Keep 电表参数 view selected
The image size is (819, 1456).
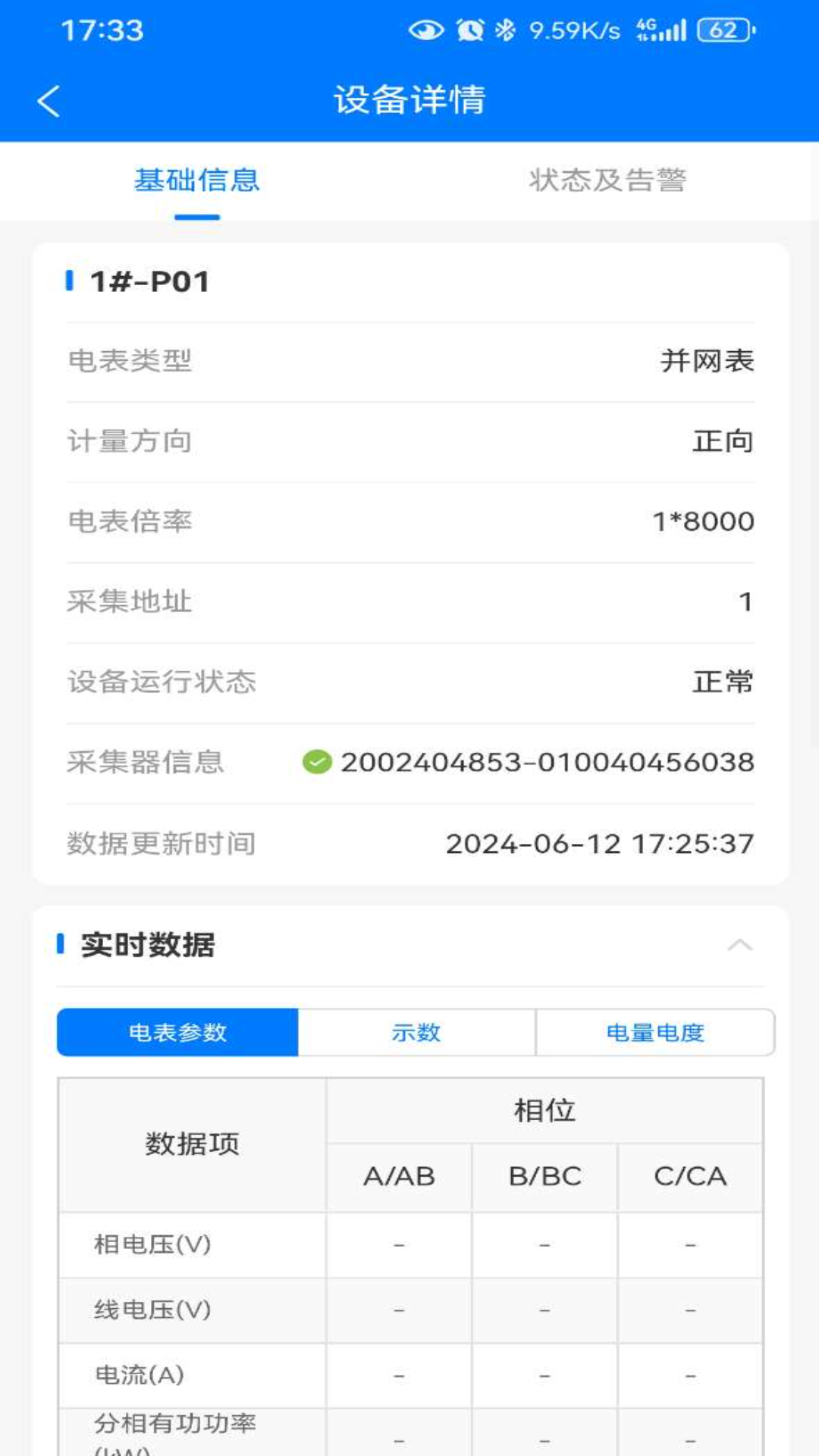[179, 1031]
